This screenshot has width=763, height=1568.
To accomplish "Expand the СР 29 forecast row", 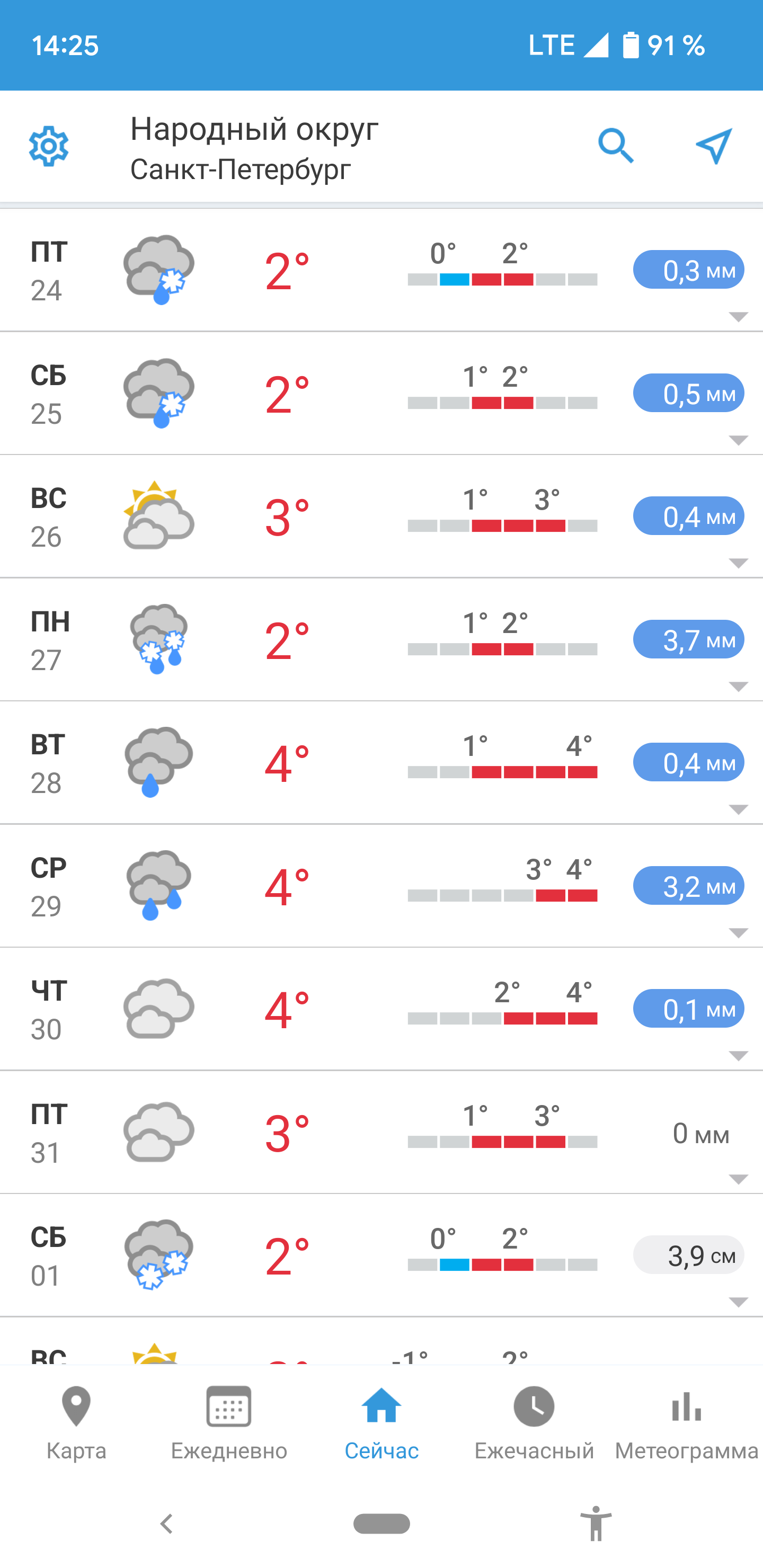I will click(x=381, y=886).
